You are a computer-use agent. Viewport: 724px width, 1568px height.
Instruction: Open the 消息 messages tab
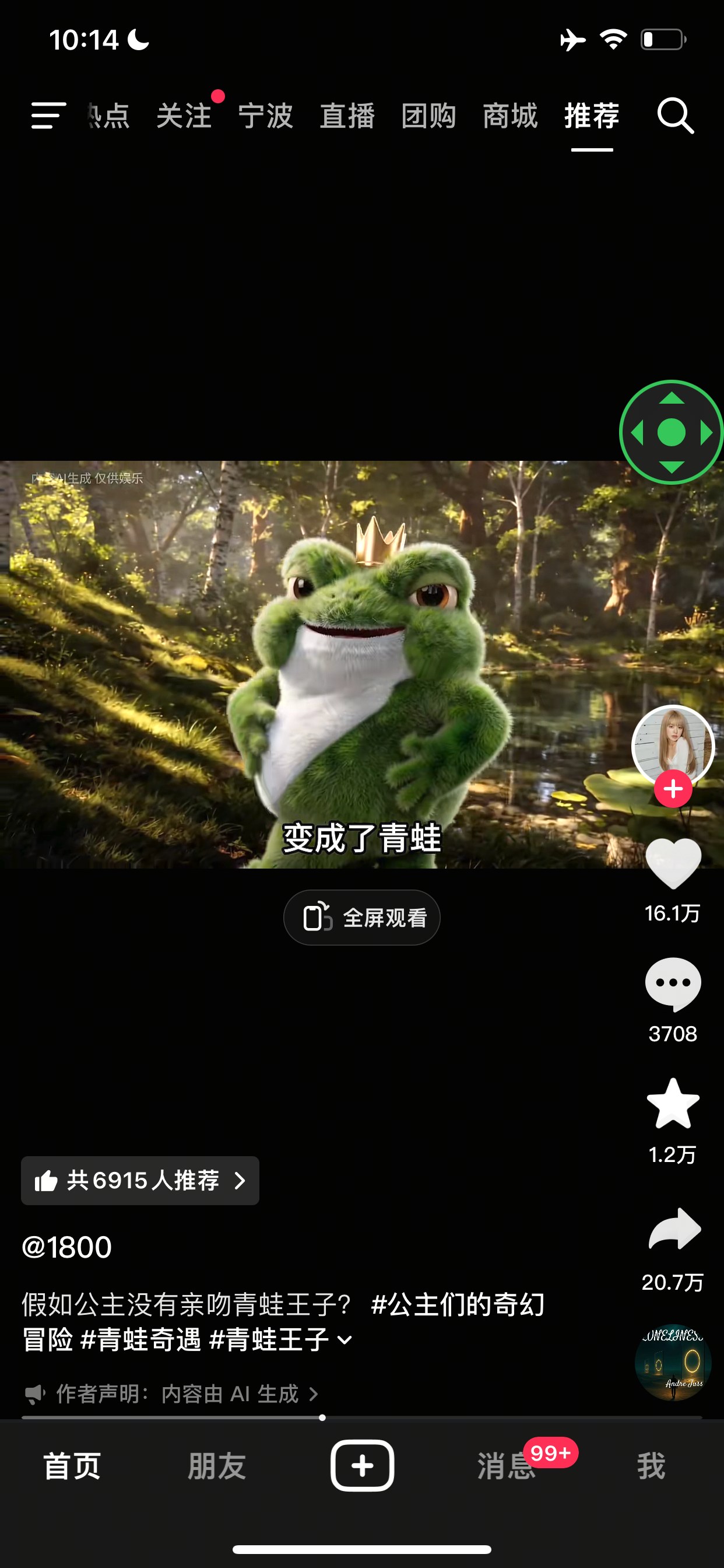[506, 1466]
